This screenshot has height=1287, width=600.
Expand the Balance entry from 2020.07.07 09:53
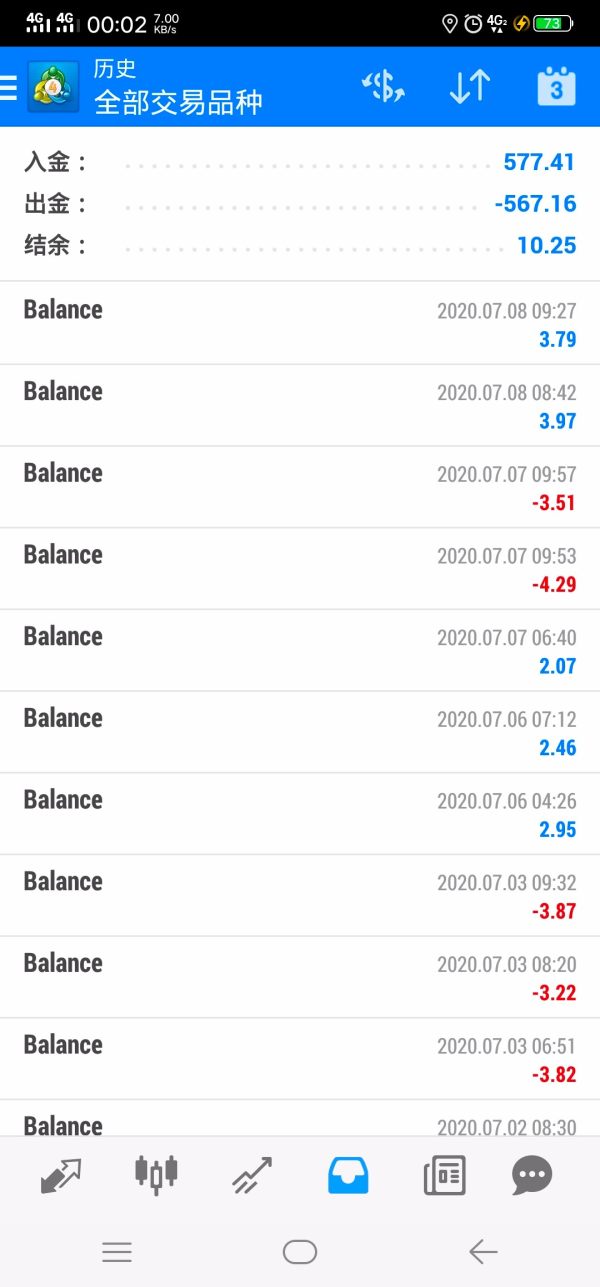coord(300,568)
